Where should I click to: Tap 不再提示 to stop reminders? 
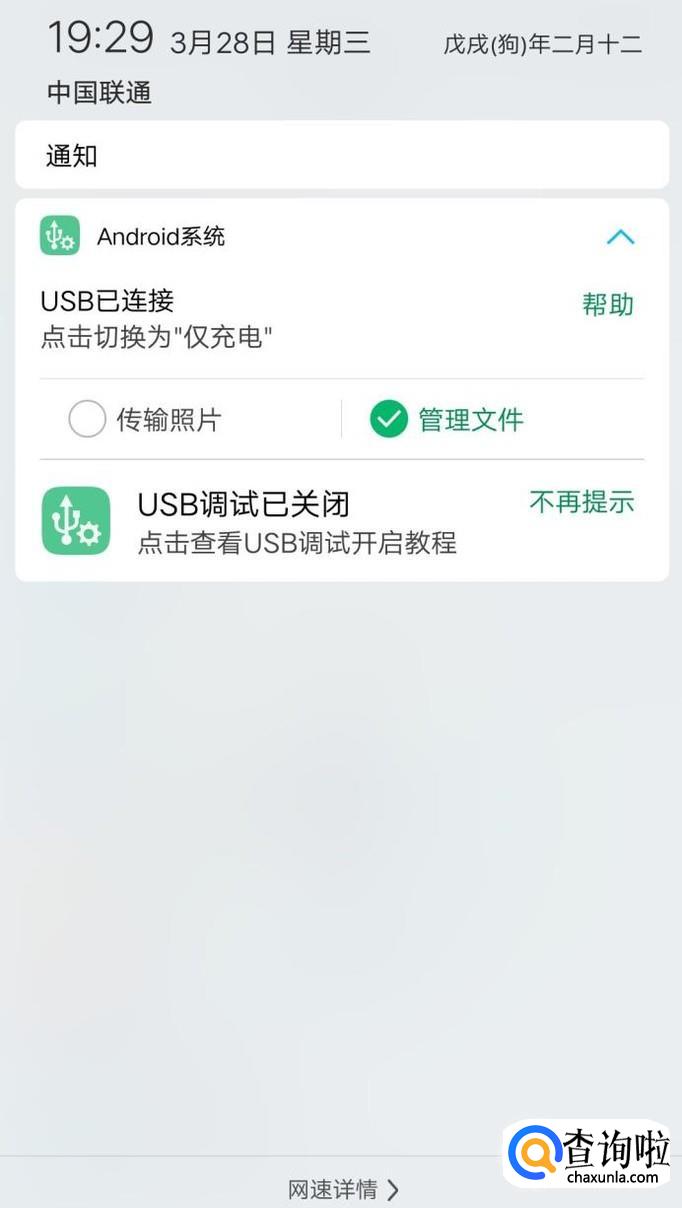(x=581, y=502)
